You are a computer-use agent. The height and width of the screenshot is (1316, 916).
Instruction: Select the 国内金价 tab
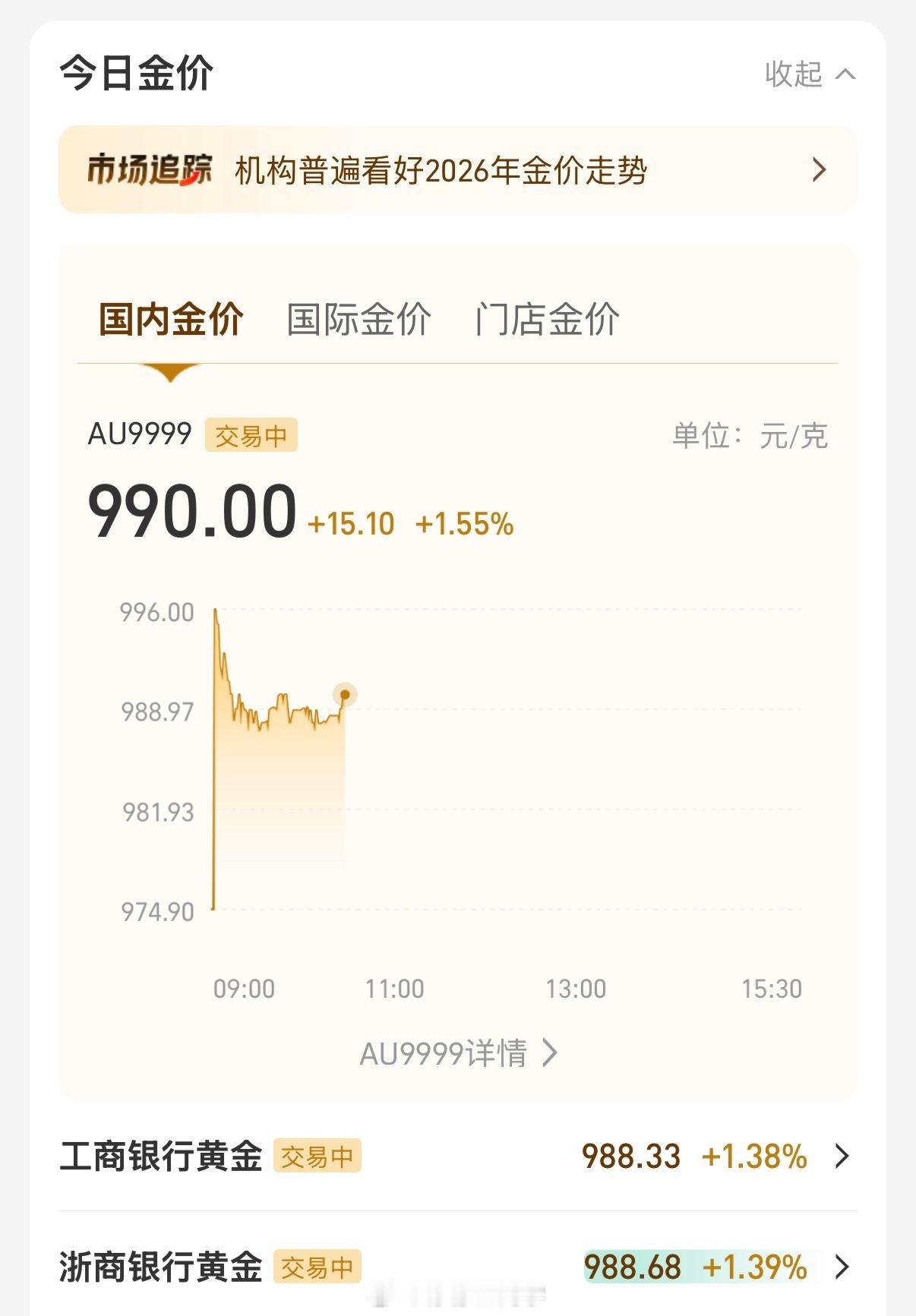click(x=173, y=319)
